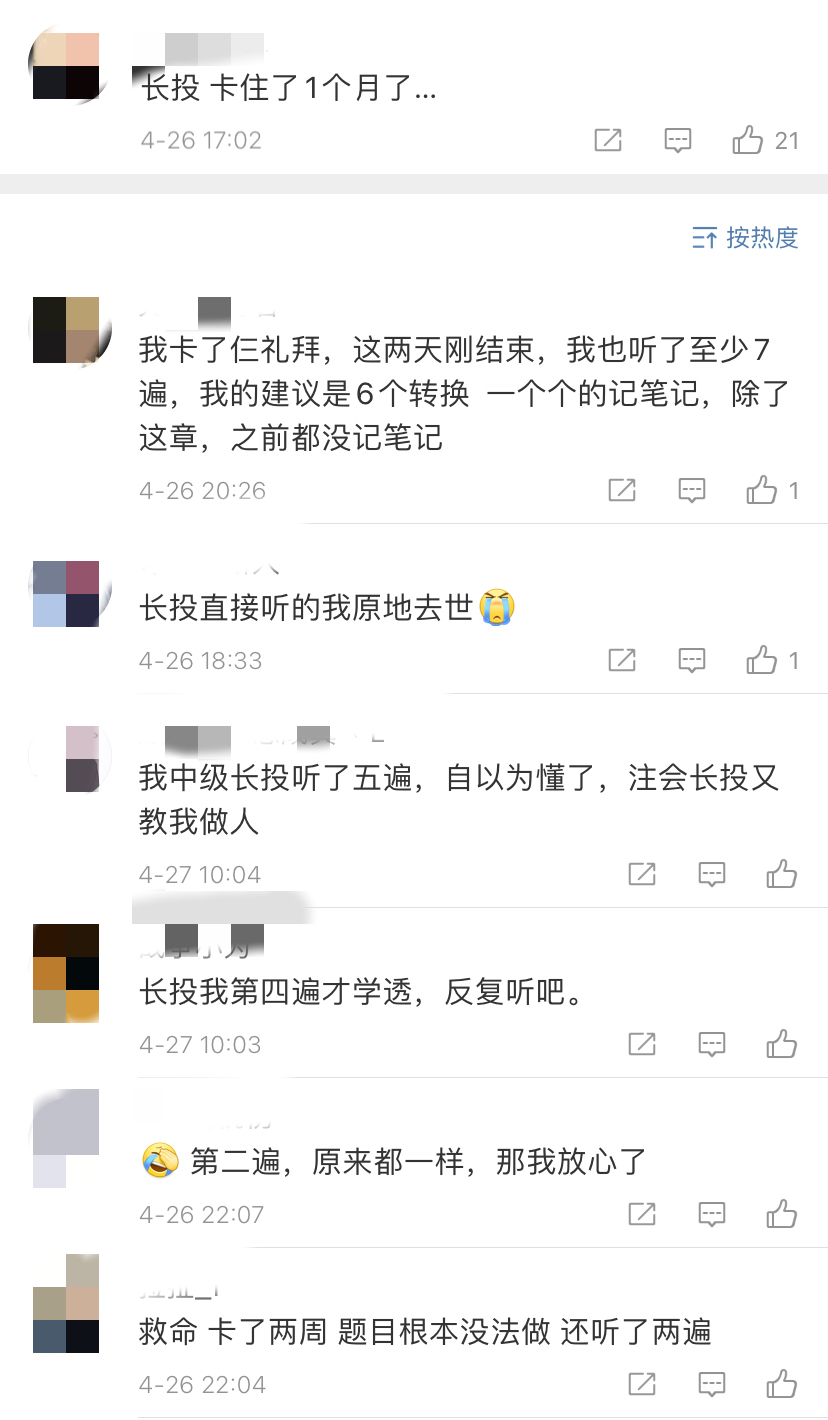Reply to the comment "长投直接听的我原地去世"

click(692, 660)
